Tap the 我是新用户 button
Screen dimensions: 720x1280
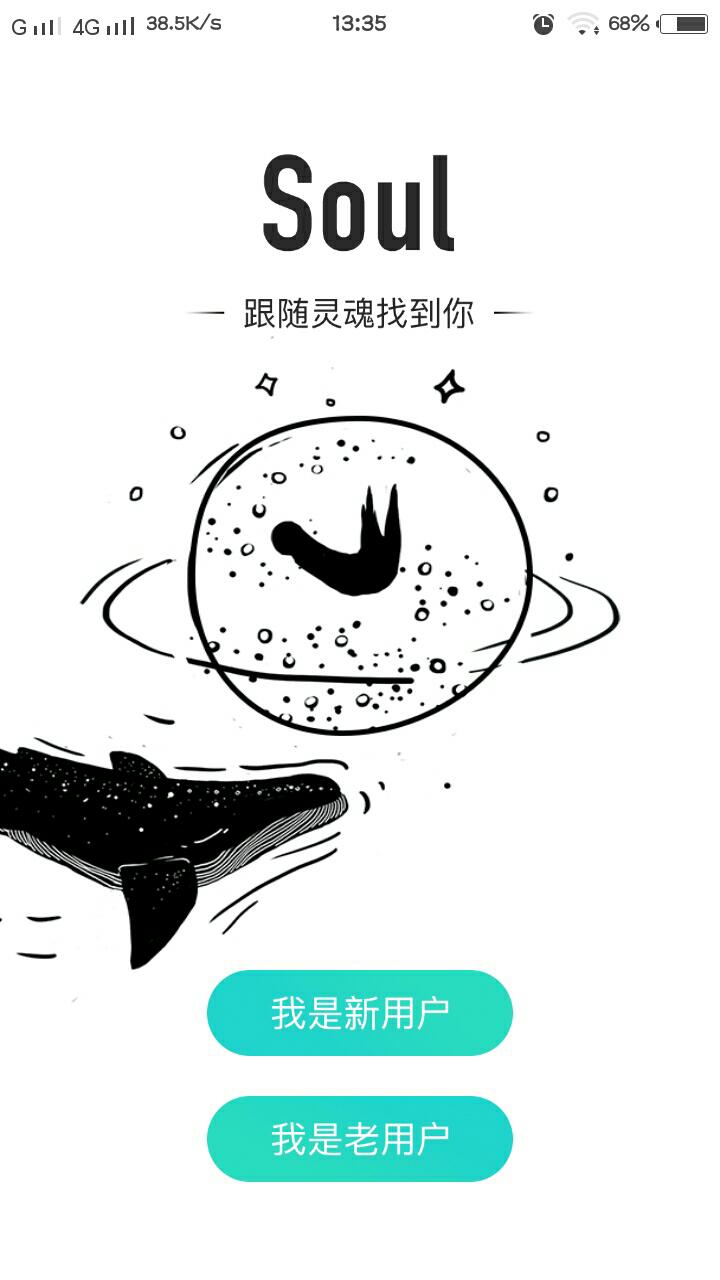coord(360,1013)
